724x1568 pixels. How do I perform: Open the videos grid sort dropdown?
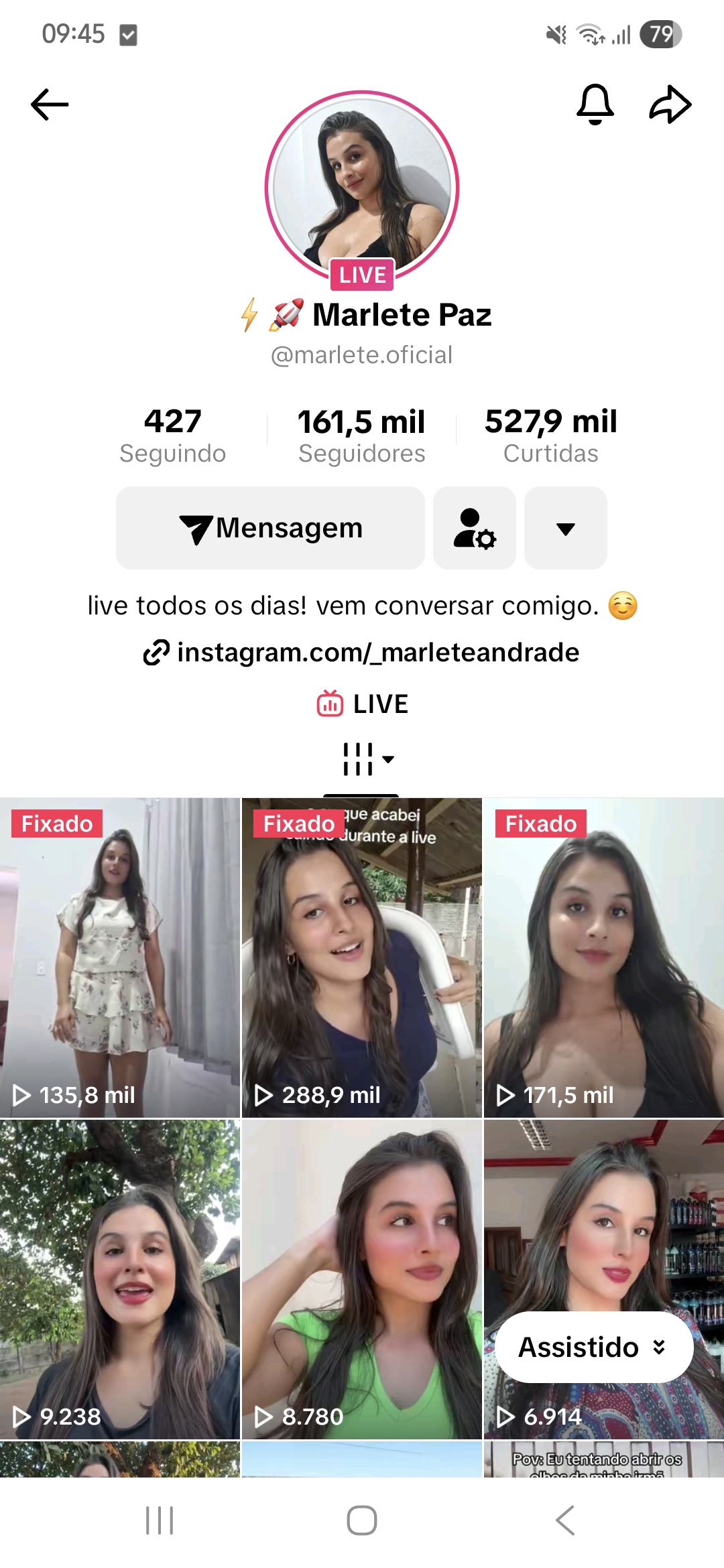point(368,759)
